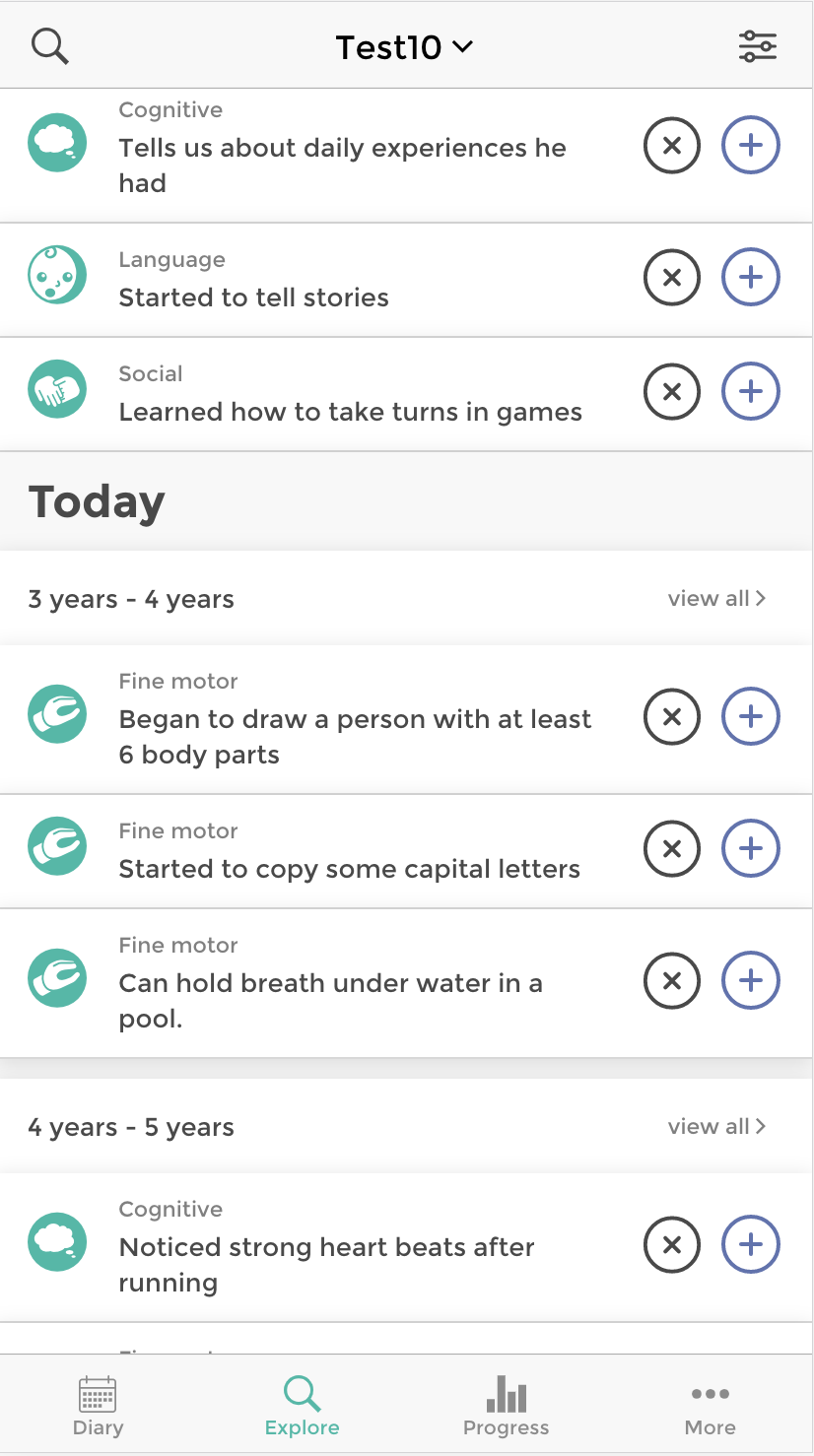This screenshot has height=1456, width=814.
Task: Click the filter settings icon top right
Action: pos(757,45)
